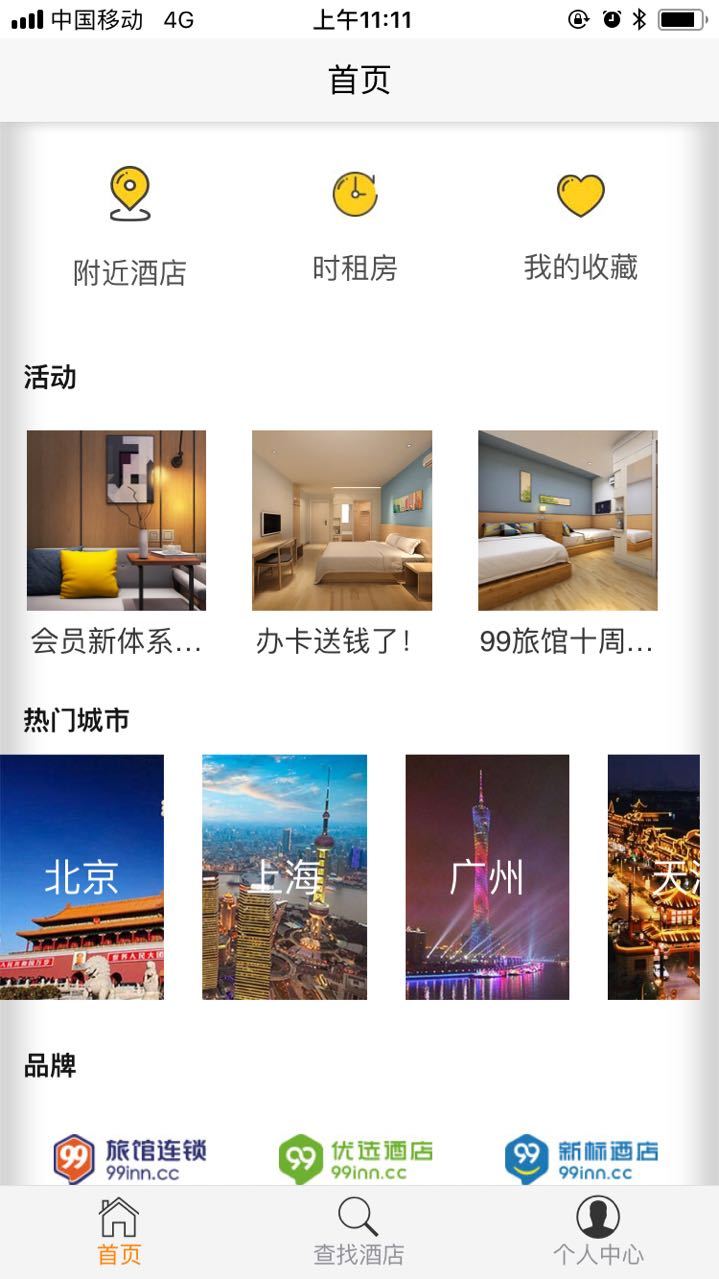Select the 北京 city tile
Image resolution: width=719 pixels, height=1279 pixels.
82,877
